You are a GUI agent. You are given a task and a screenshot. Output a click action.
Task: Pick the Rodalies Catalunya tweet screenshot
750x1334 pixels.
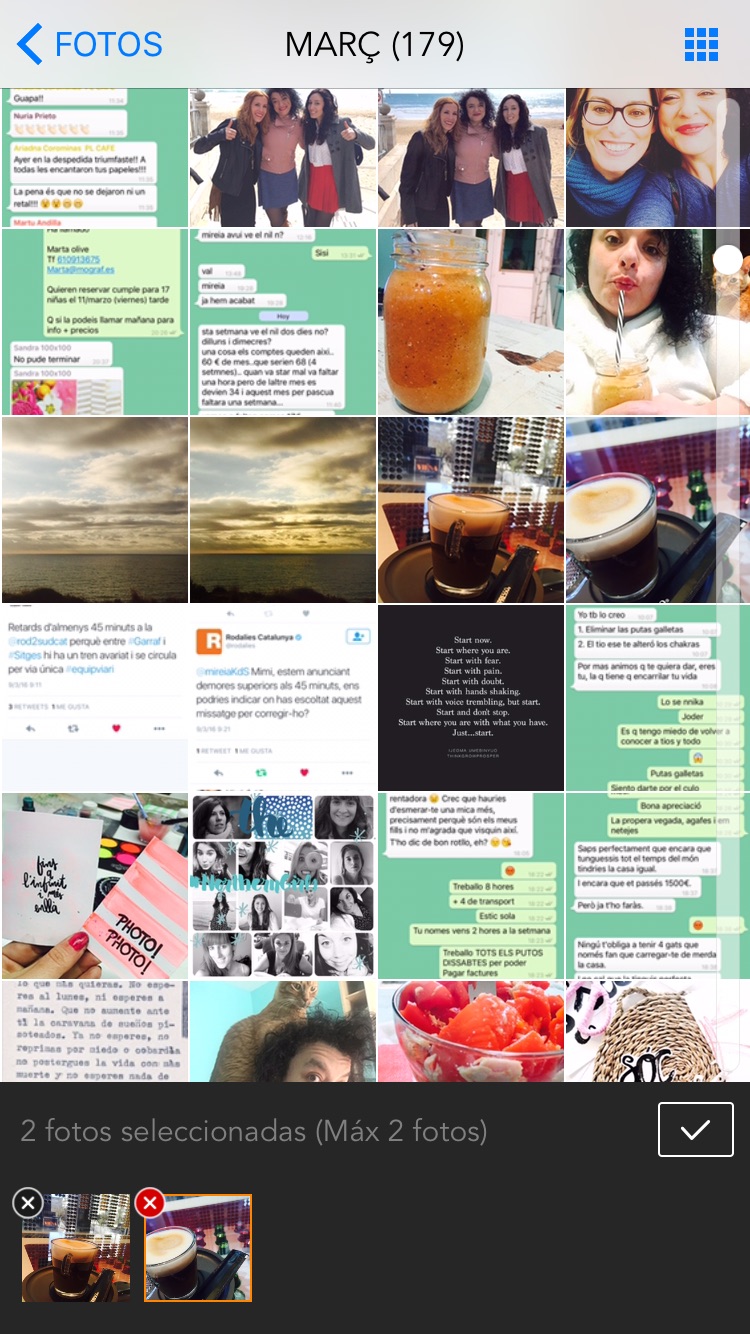click(282, 698)
